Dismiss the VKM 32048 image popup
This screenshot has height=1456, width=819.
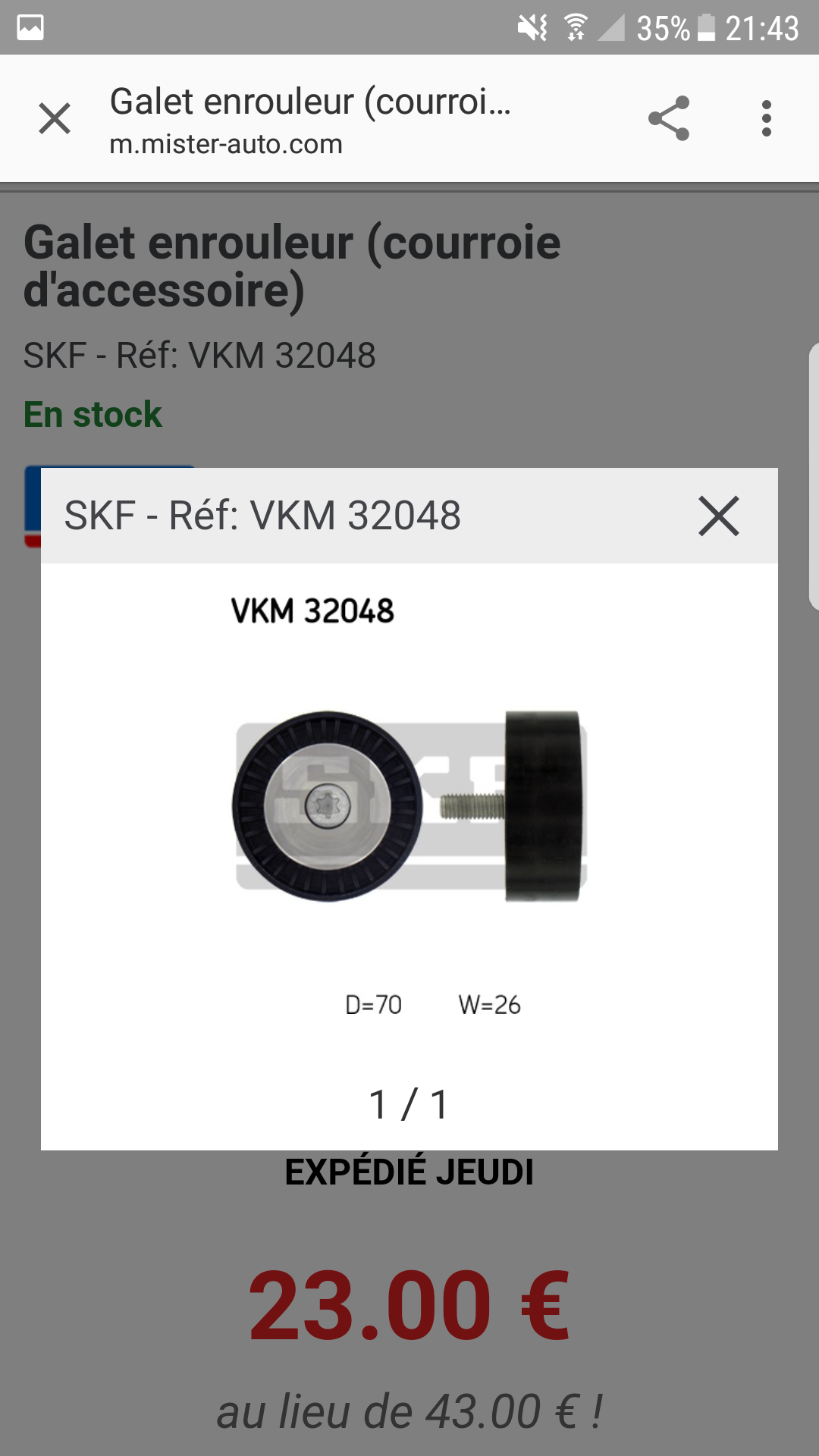718,516
